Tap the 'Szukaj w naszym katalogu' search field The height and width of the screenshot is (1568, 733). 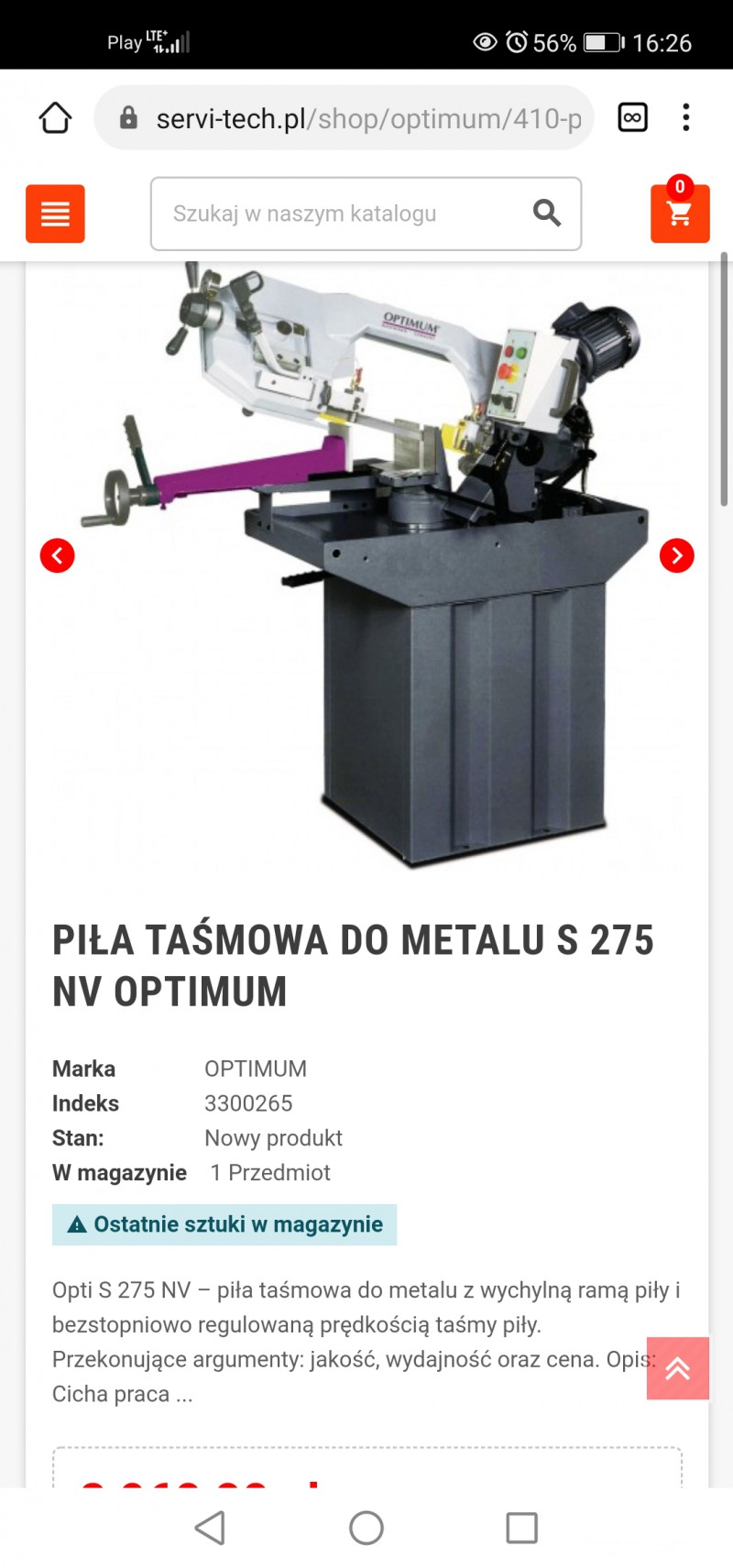pyautogui.click(x=339, y=214)
